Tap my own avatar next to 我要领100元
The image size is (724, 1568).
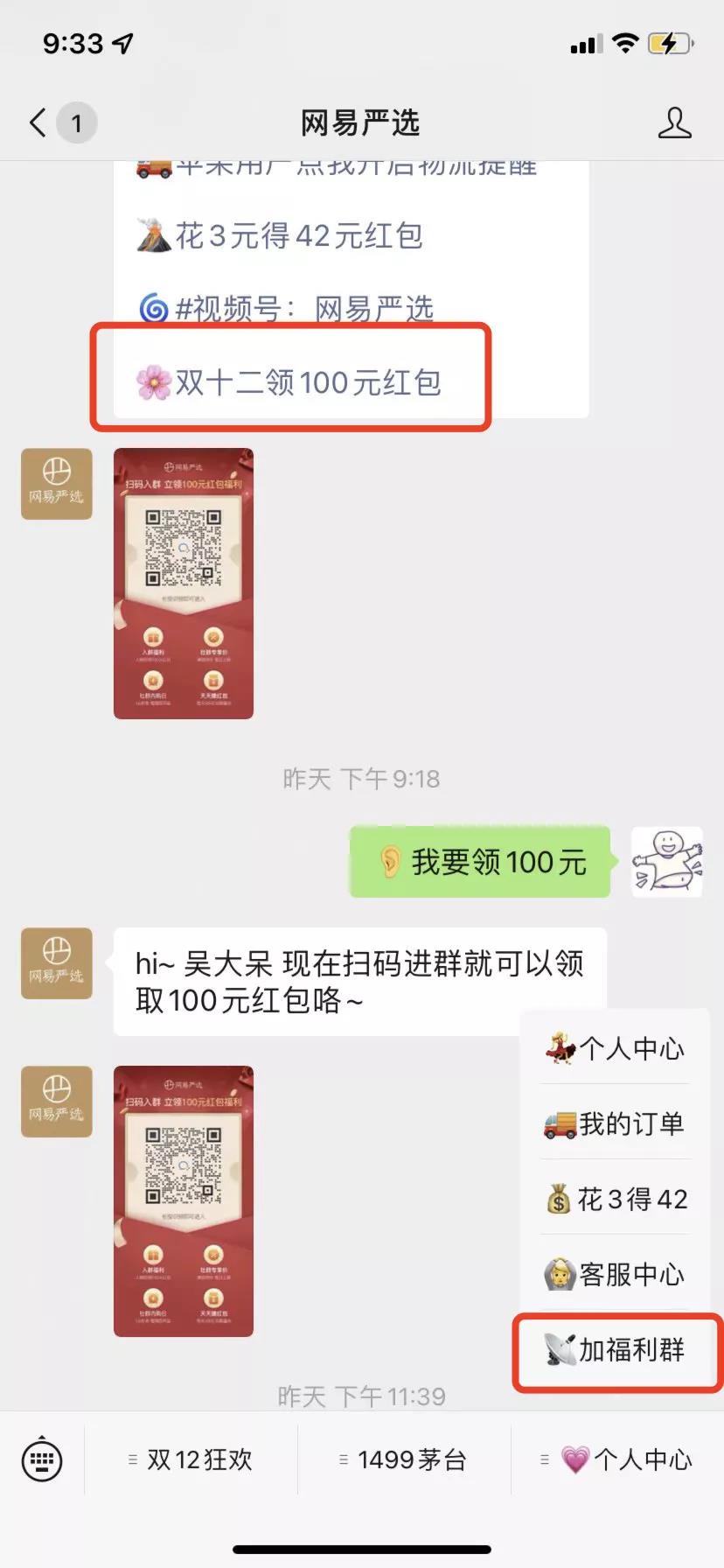[667, 862]
